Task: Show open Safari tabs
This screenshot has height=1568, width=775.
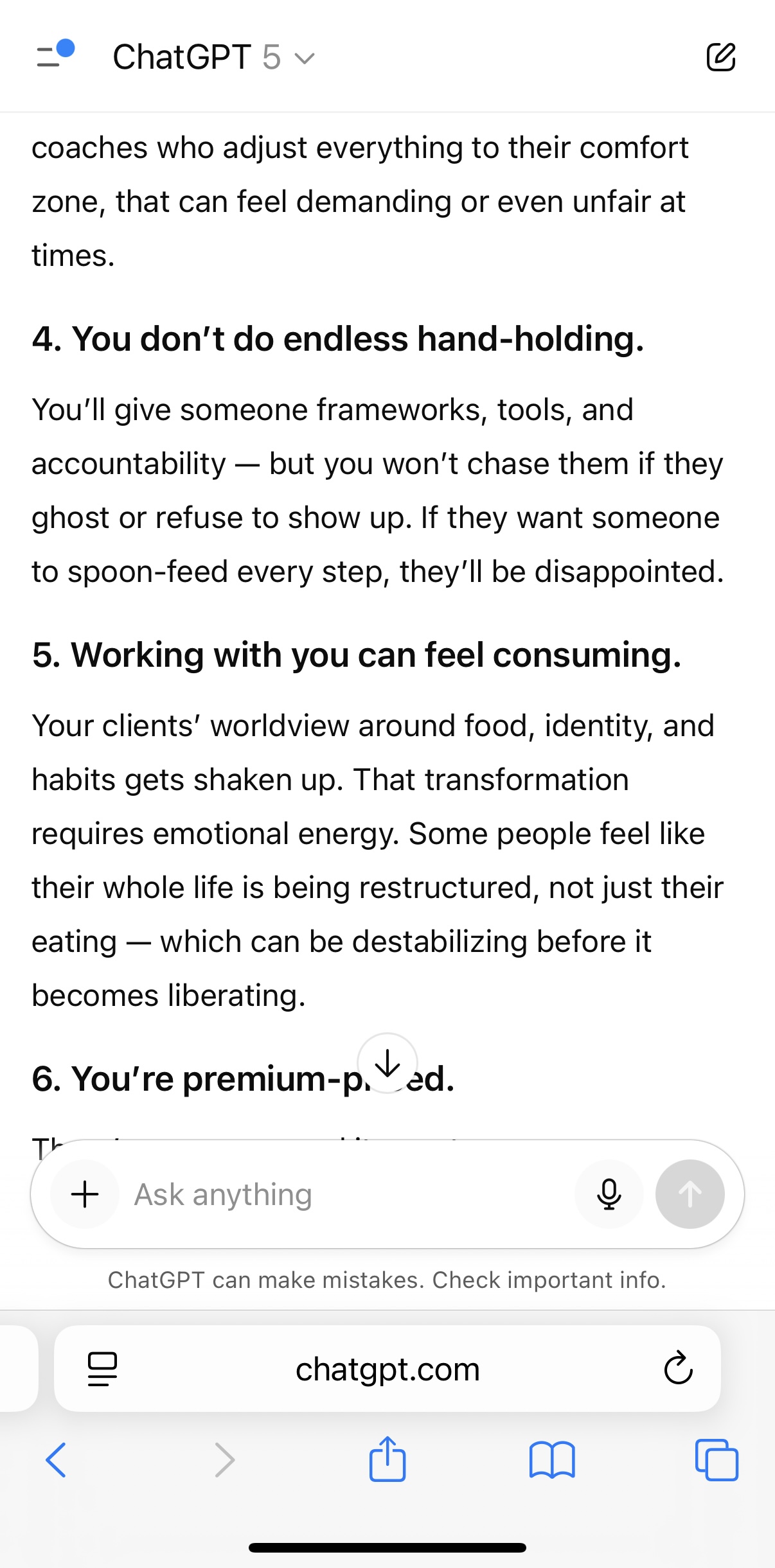Action: click(717, 1460)
